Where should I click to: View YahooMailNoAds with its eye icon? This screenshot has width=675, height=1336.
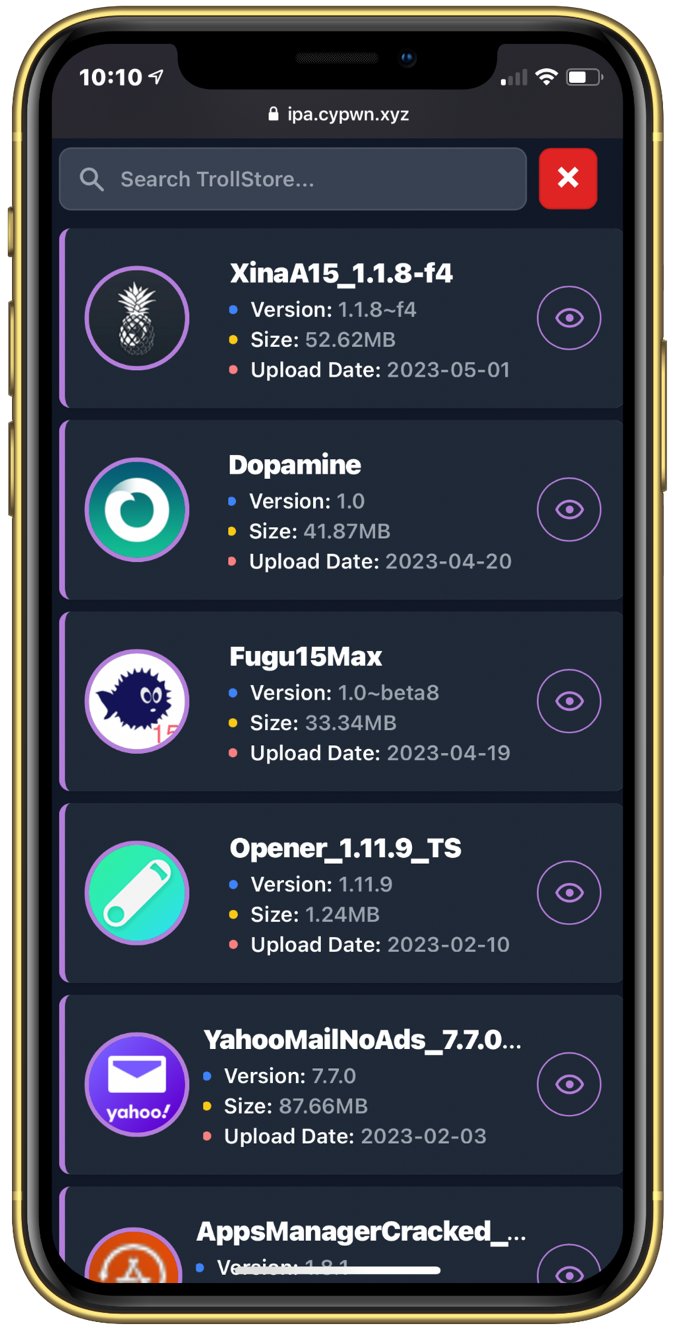[x=569, y=1084]
